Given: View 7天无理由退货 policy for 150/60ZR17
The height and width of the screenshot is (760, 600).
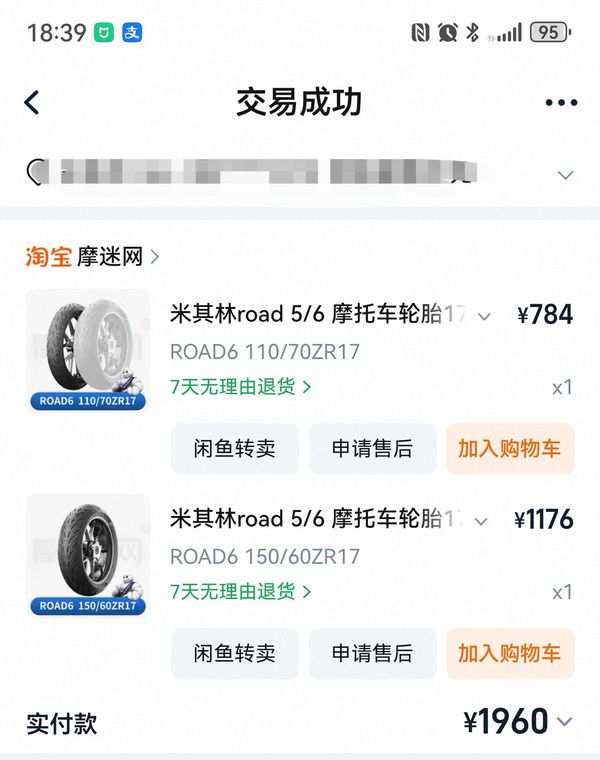Looking at the screenshot, I should pyautogui.click(x=240, y=591).
